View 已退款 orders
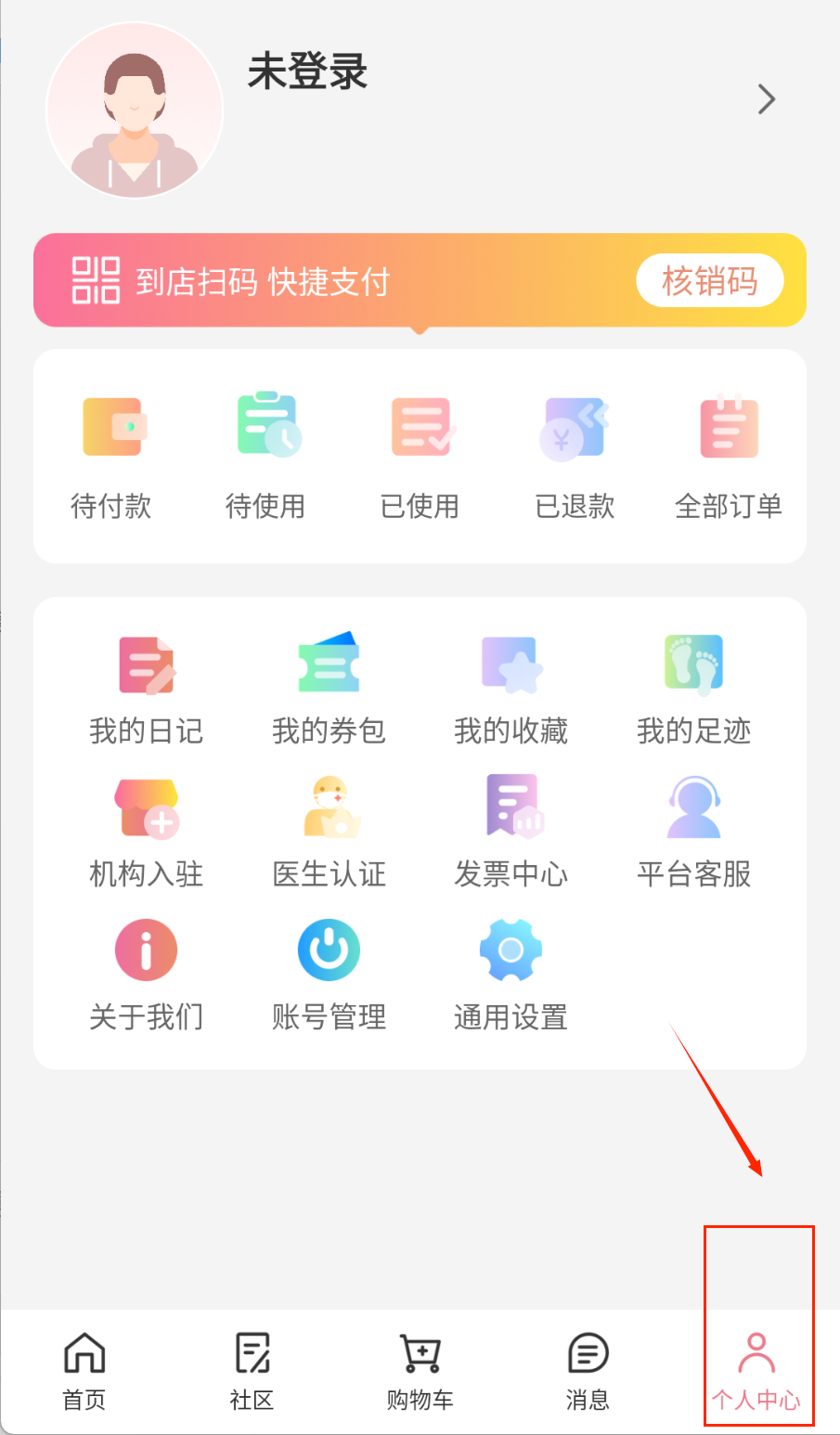840x1435 pixels. click(x=575, y=457)
